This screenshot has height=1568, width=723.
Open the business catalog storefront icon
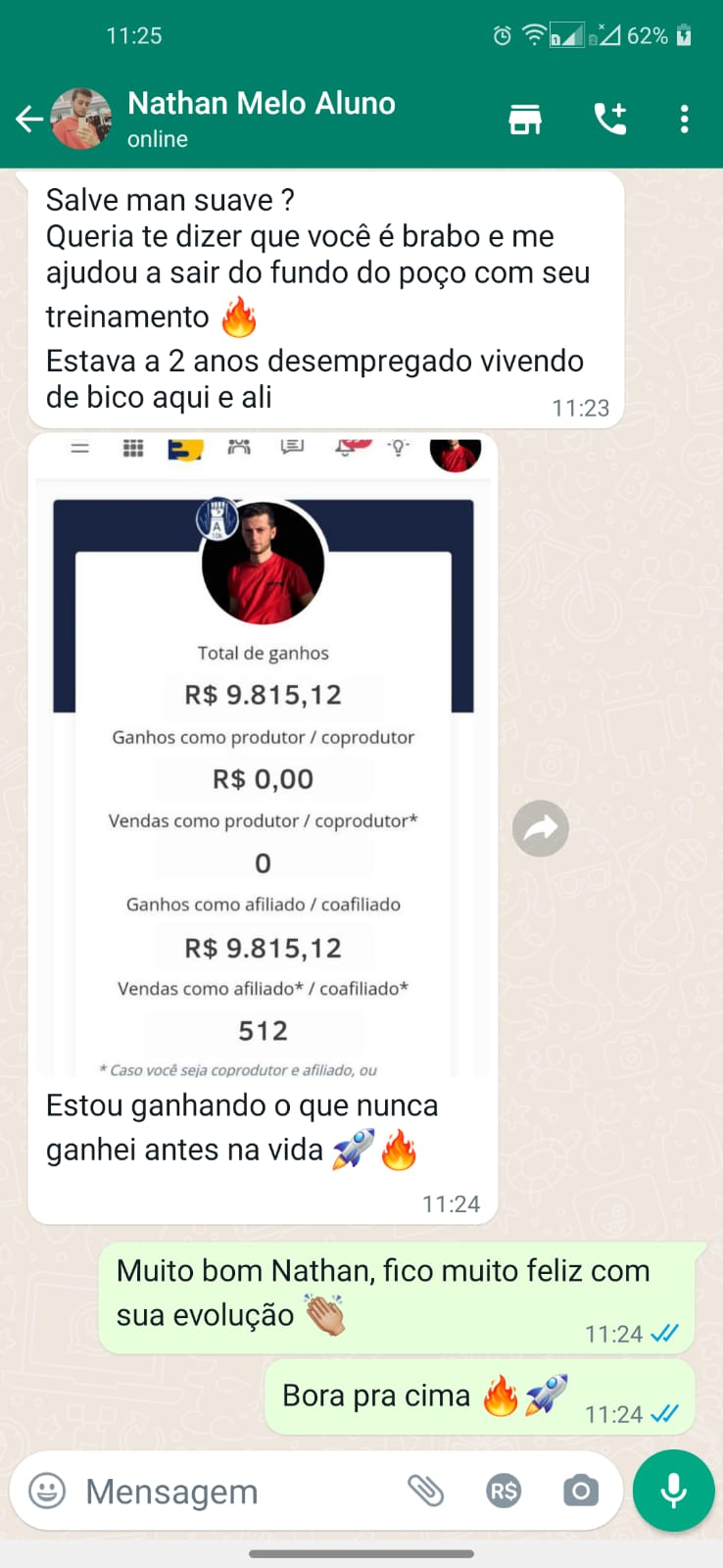point(525,120)
